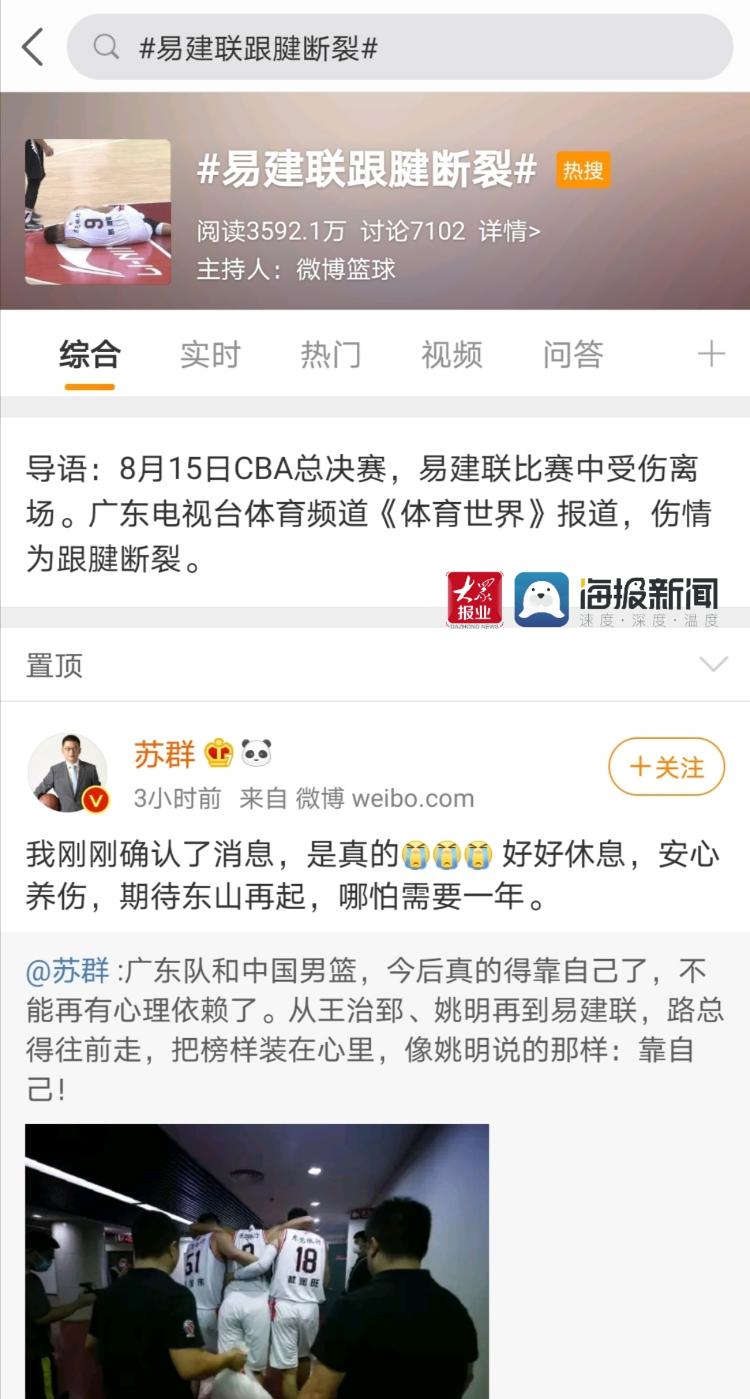Tap the plus icon to add tabs
750x1399 pixels.
coord(711,354)
